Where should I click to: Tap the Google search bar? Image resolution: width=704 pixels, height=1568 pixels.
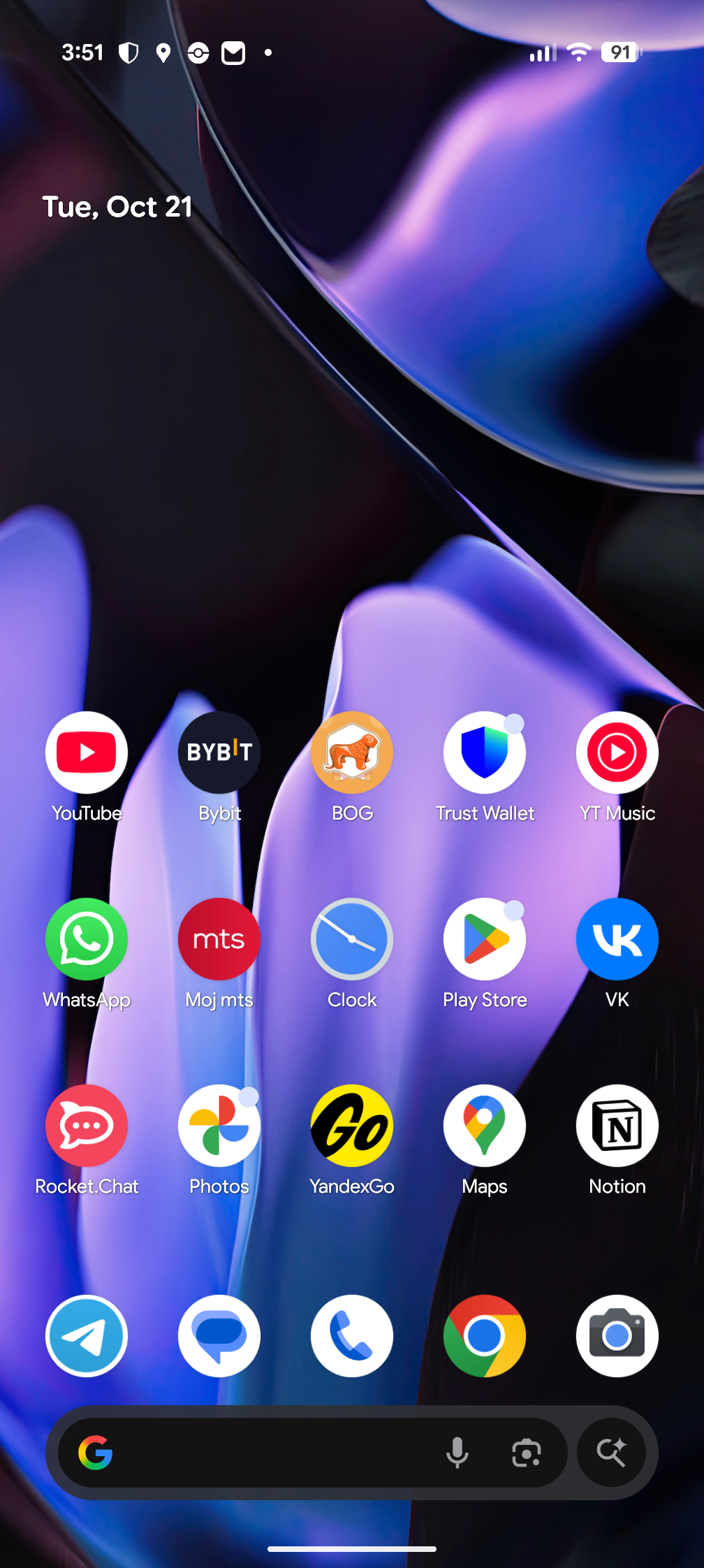[265, 1453]
